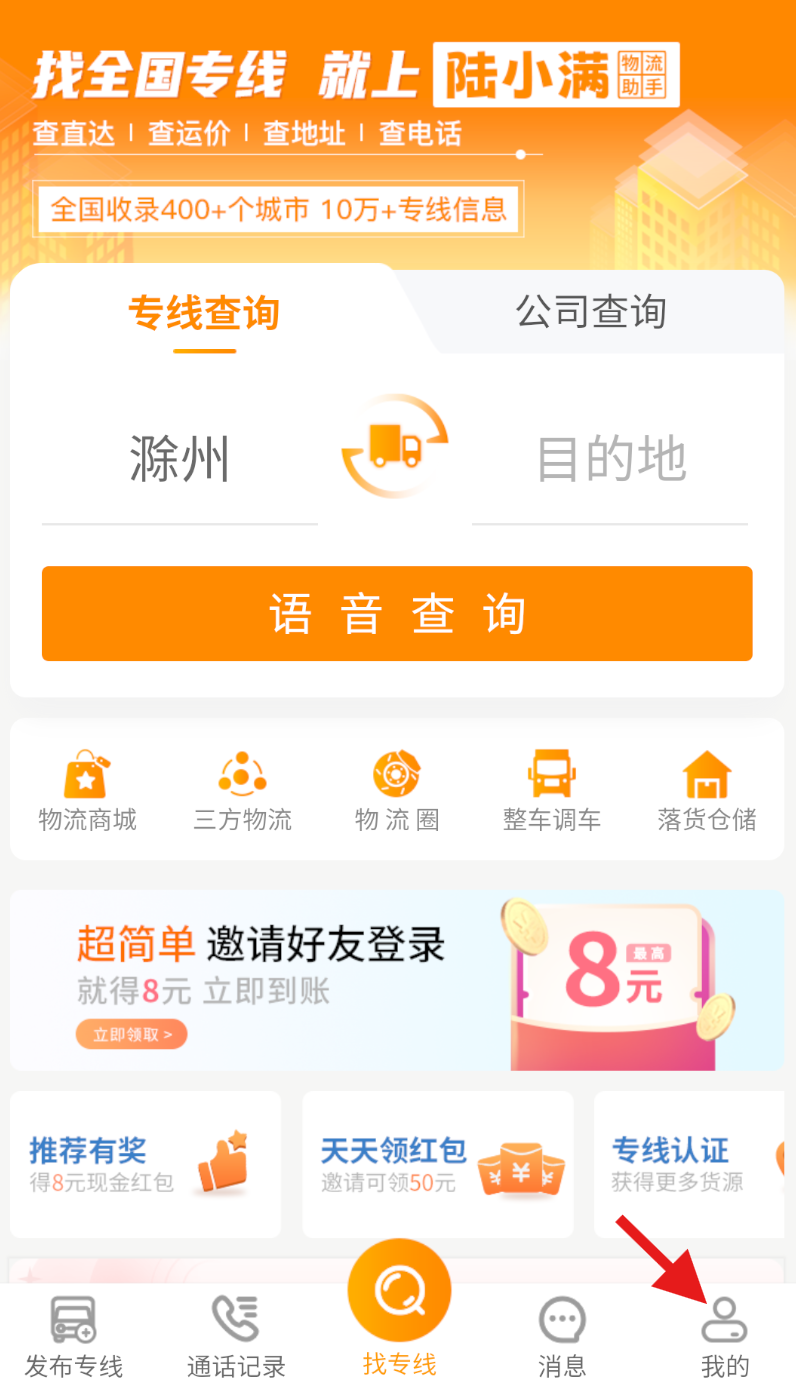Image resolution: width=796 pixels, height=1381 pixels.
Task: Open 落货仓储 warehouse section
Action: [707, 789]
